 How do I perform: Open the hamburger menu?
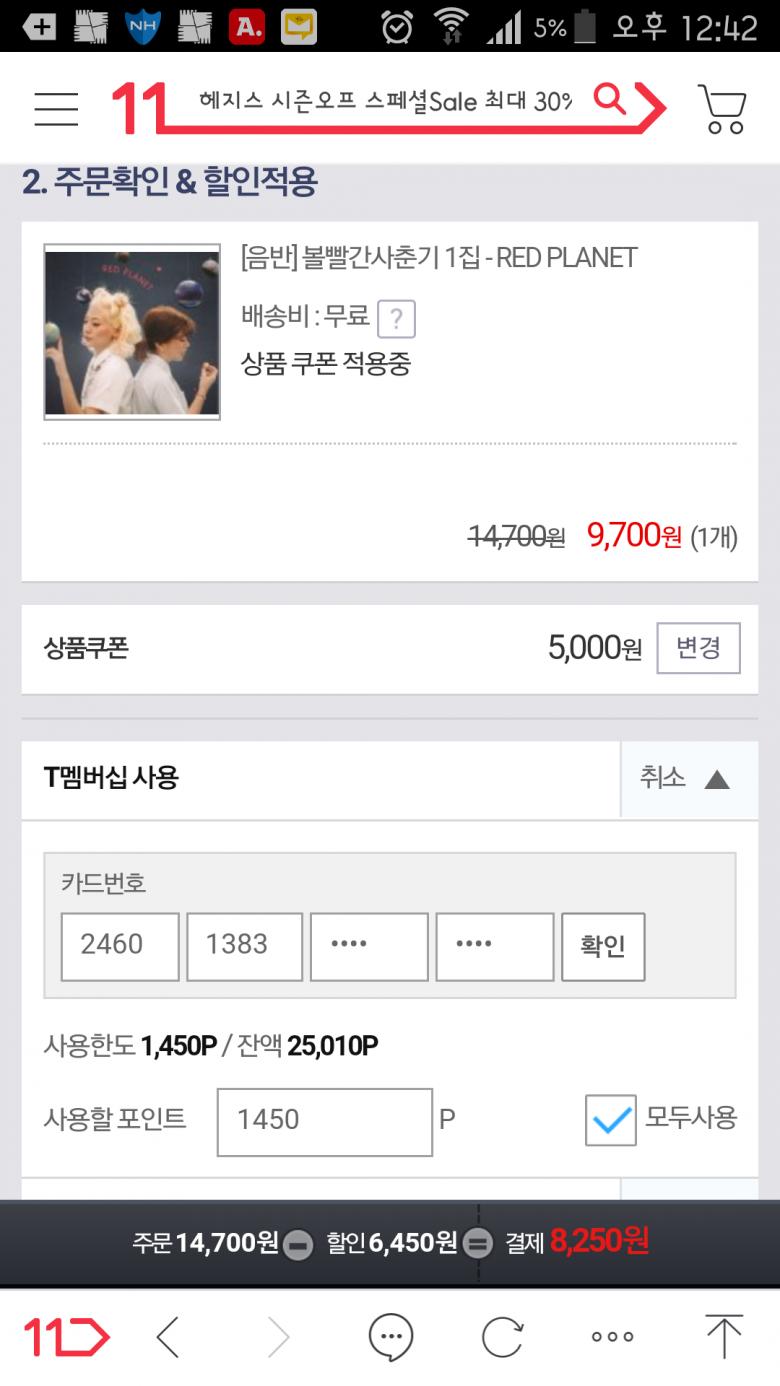(x=56, y=107)
